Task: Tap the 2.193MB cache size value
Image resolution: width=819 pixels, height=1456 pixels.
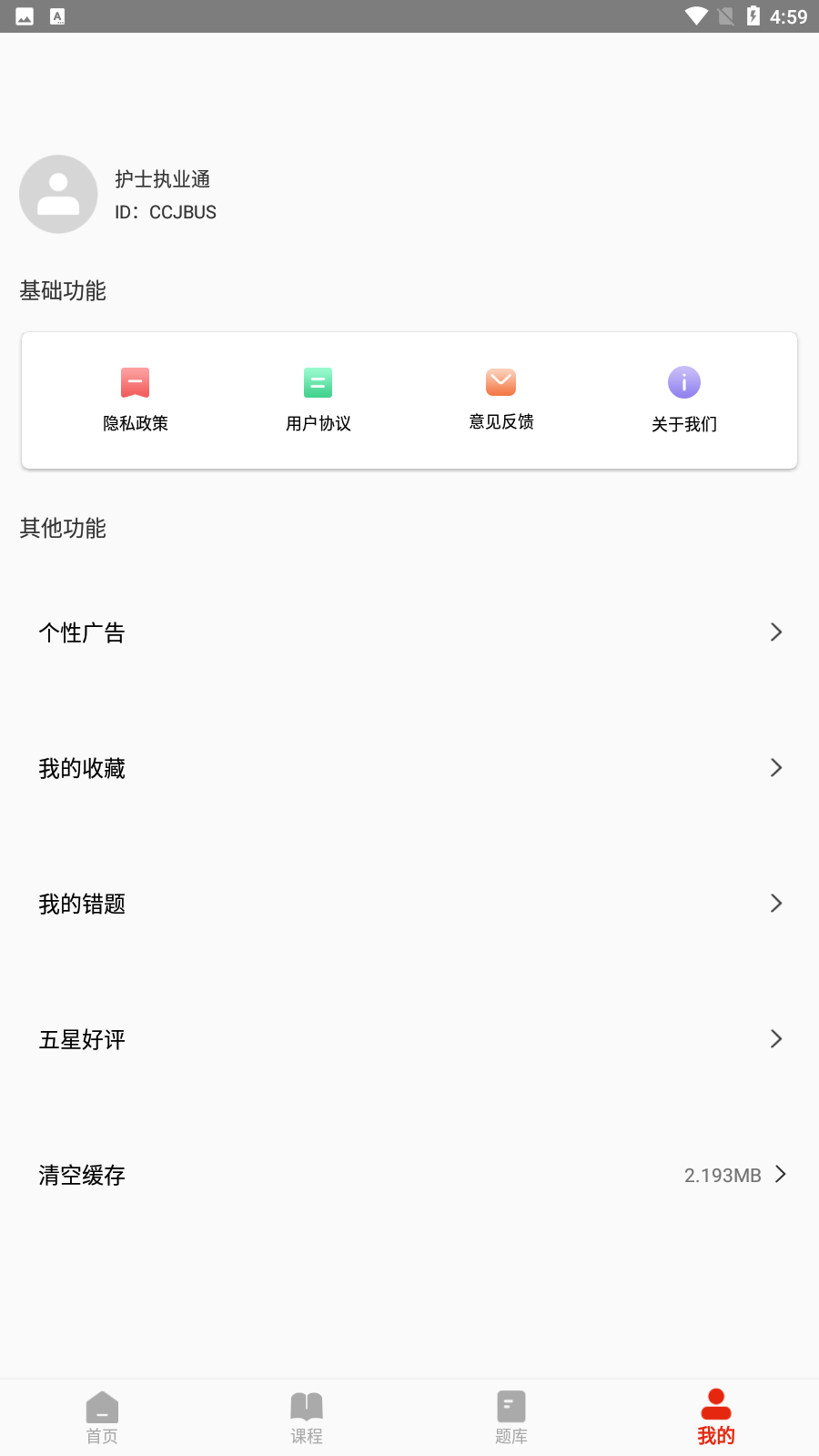Action: click(x=723, y=1175)
